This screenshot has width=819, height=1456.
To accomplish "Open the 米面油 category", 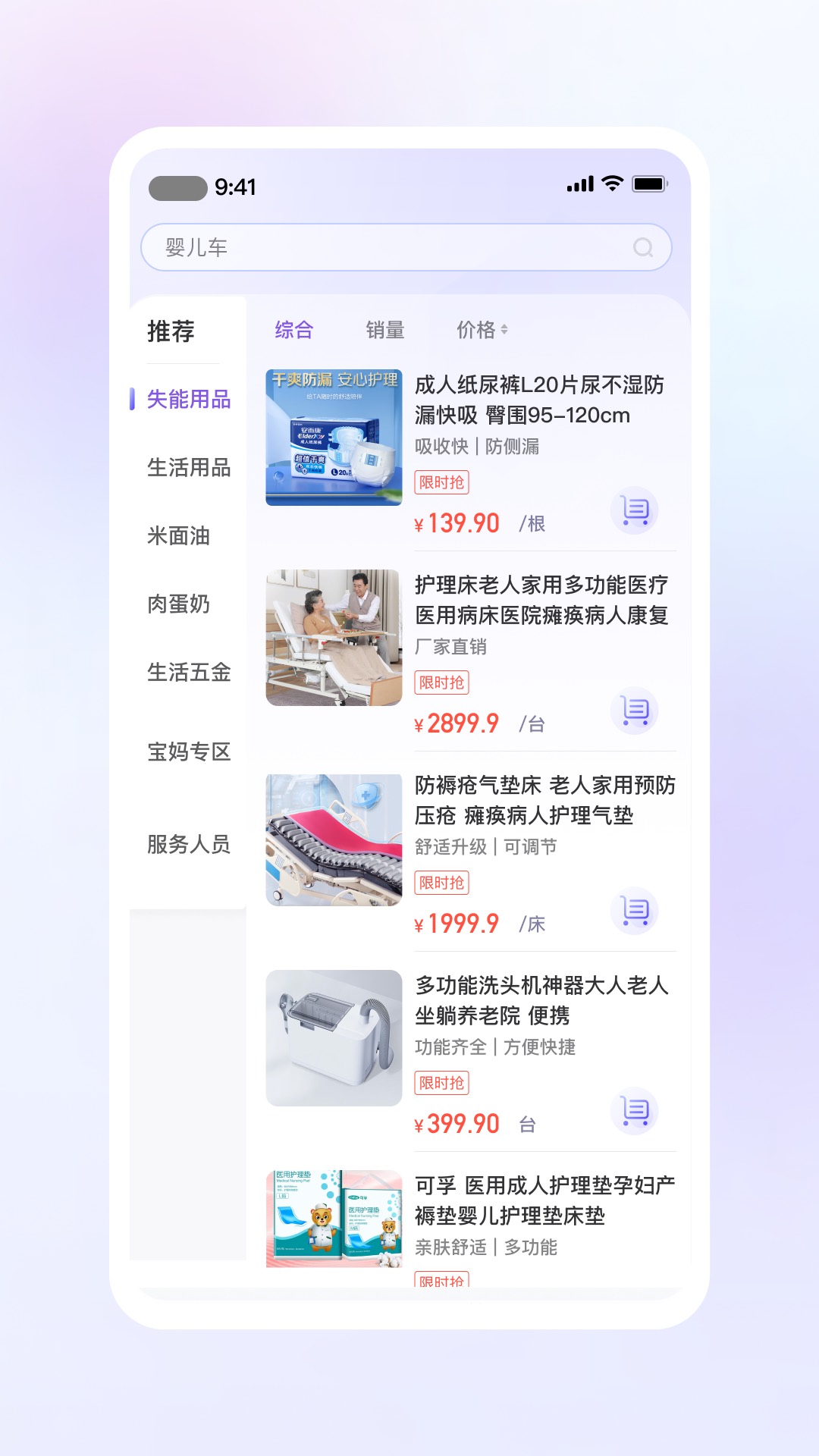I will pos(179,535).
